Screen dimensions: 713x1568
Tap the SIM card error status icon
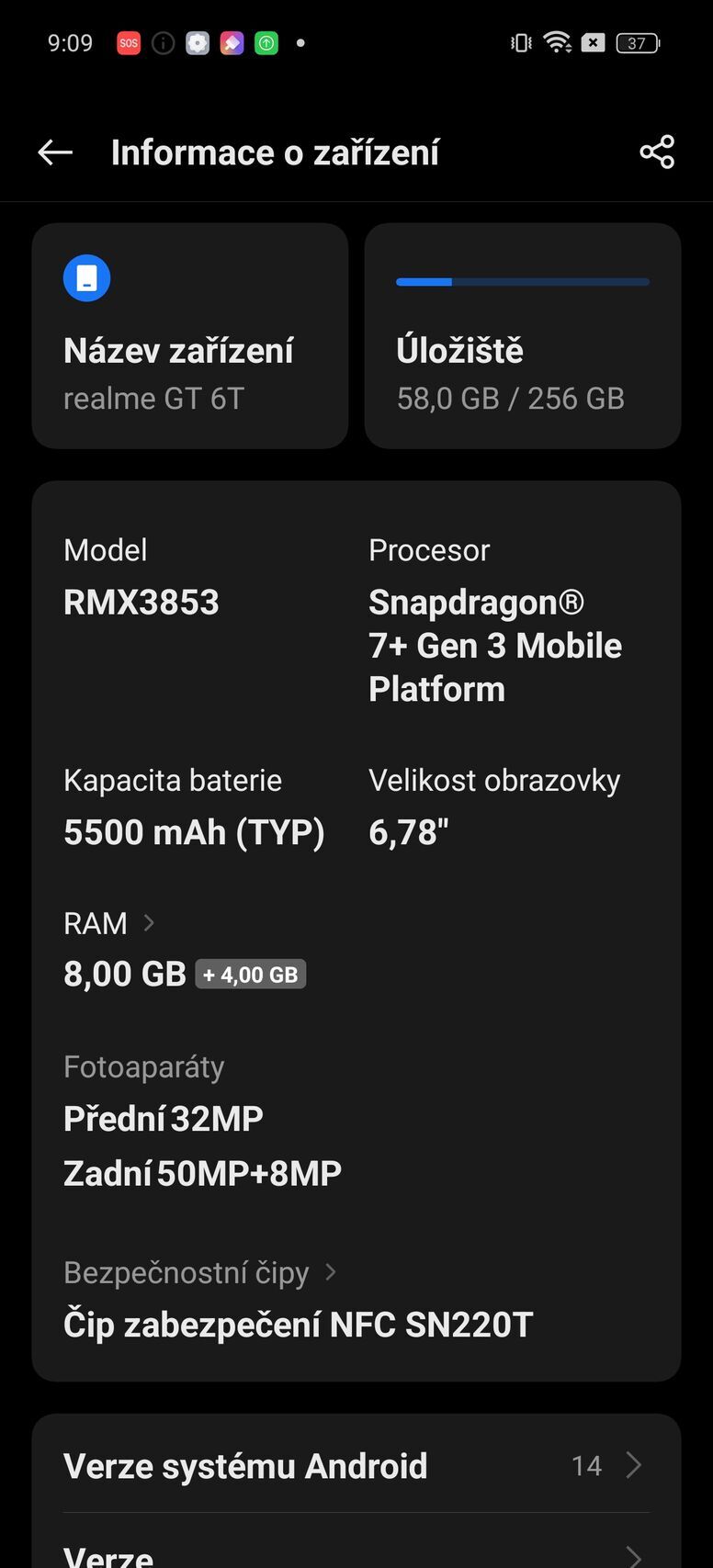coord(594,42)
